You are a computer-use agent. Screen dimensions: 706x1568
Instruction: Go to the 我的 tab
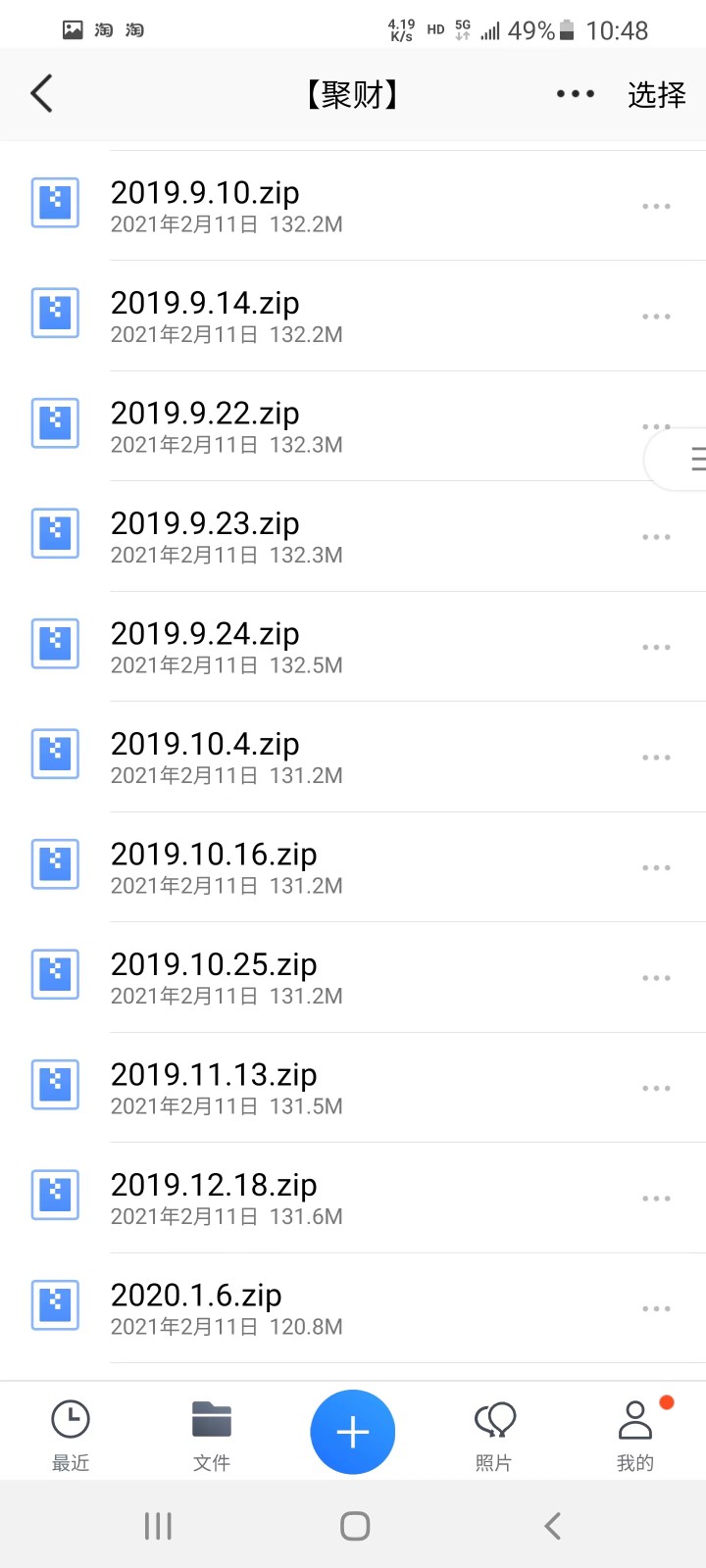coord(635,1436)
